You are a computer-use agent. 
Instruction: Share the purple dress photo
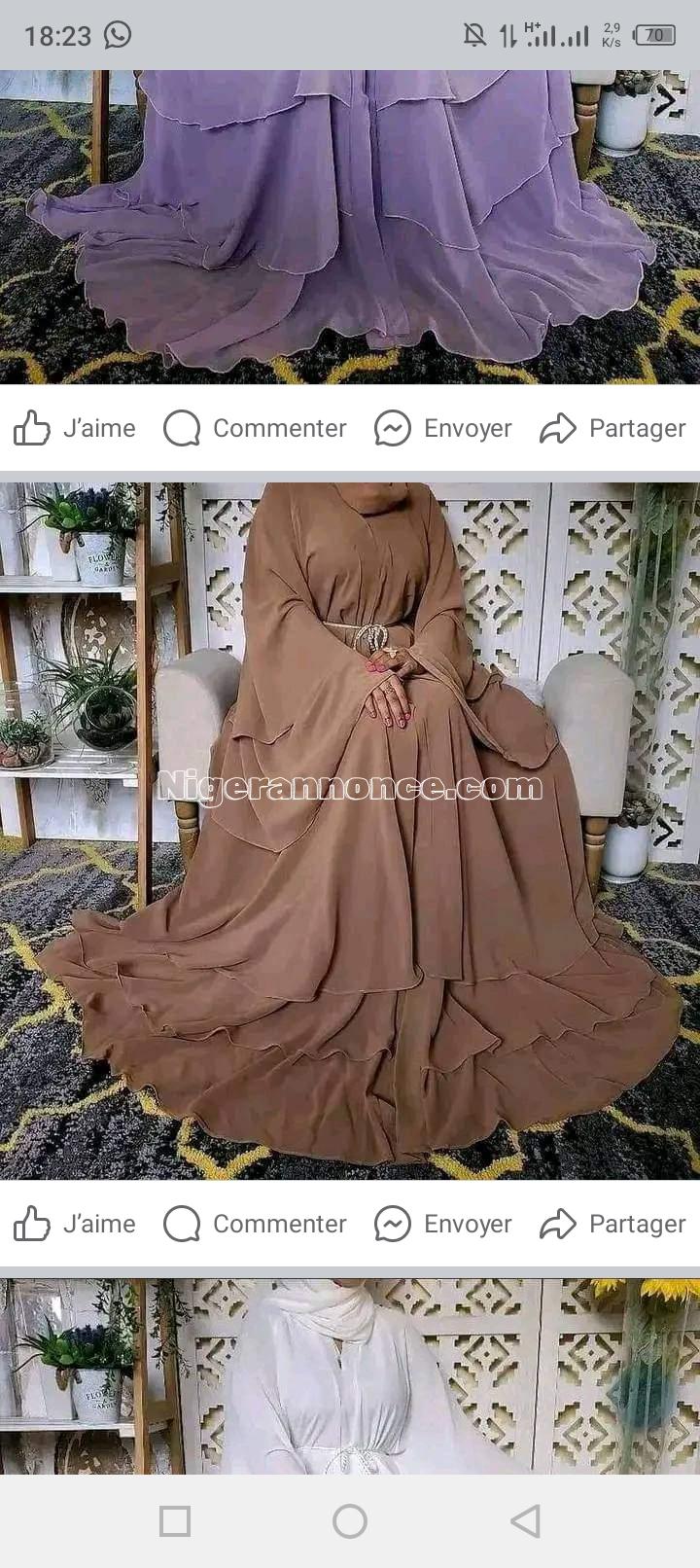612,428
